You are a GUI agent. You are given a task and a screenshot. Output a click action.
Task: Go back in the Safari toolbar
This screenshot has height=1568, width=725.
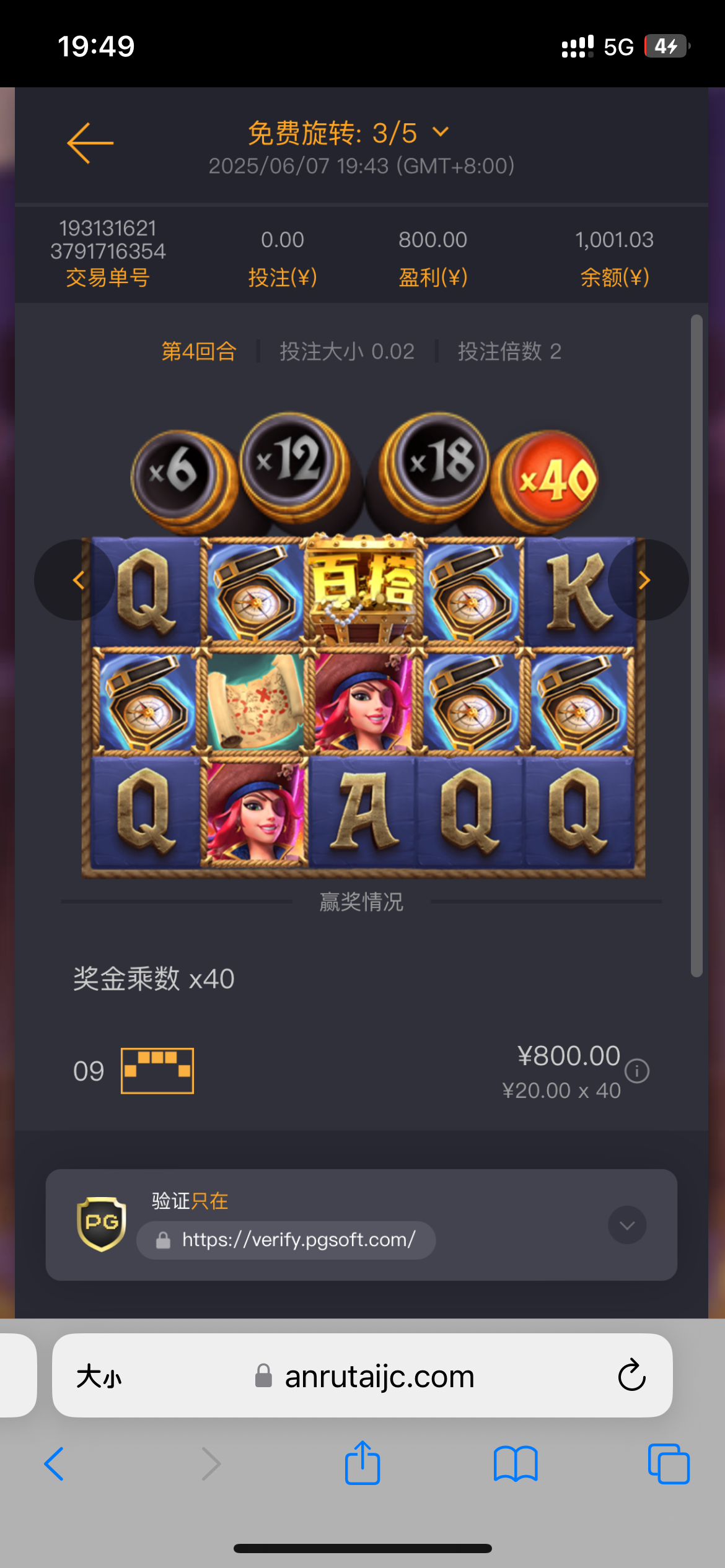pyautogui.click(x=55, y=1464)
